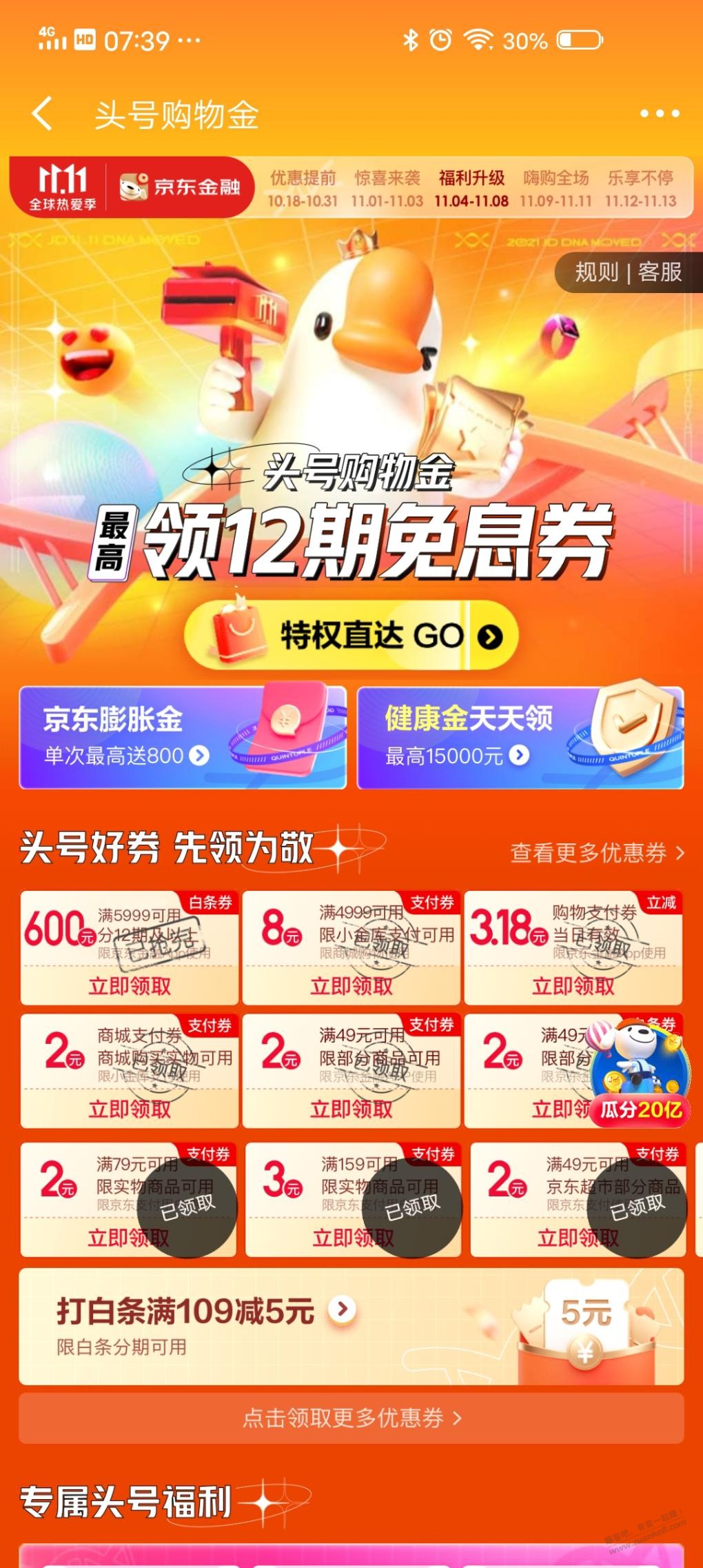Screen dimensions: 703x1568
Task: Claim the 2元 商城支付券 coupon
Action: 130,1109
